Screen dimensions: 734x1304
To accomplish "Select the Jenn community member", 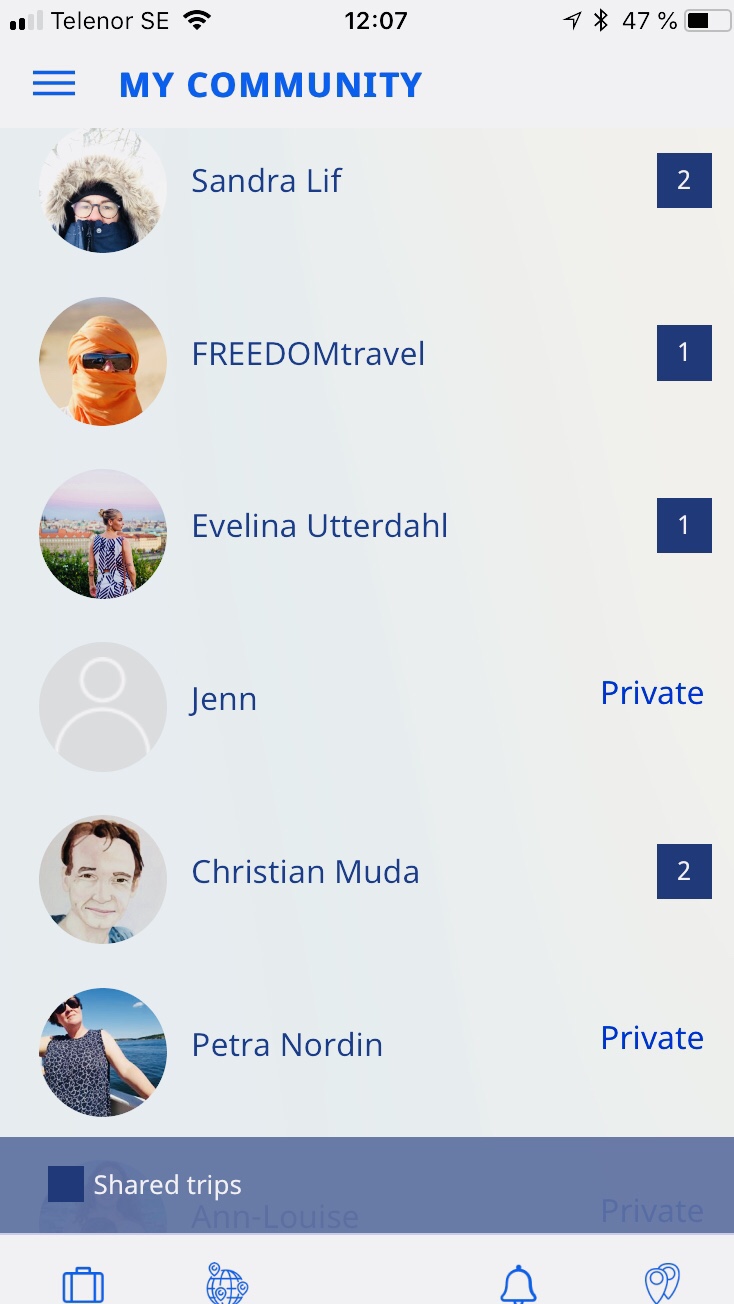I will click(x=224, y=699).
